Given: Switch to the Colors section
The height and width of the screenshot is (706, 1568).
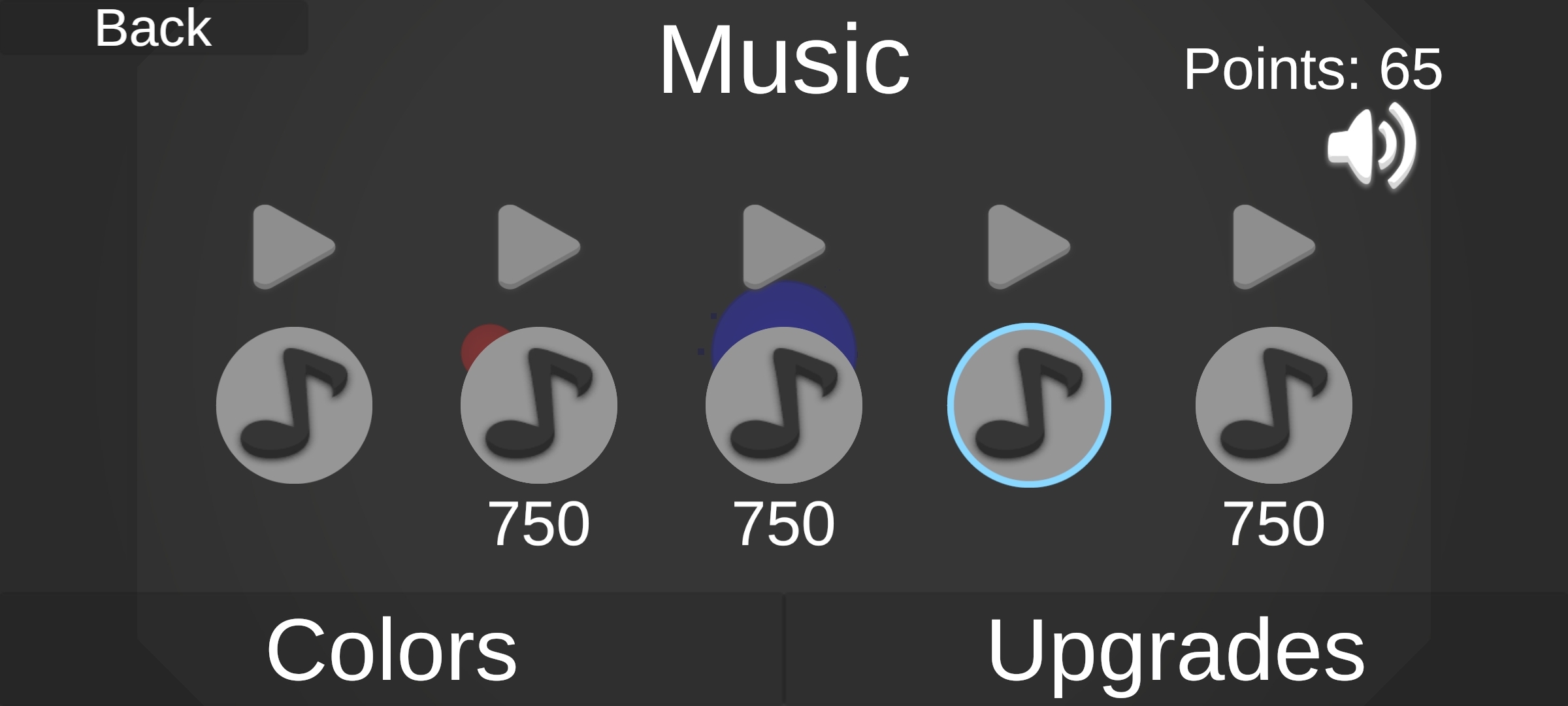Looking at the screenshot, I should 392,650.
